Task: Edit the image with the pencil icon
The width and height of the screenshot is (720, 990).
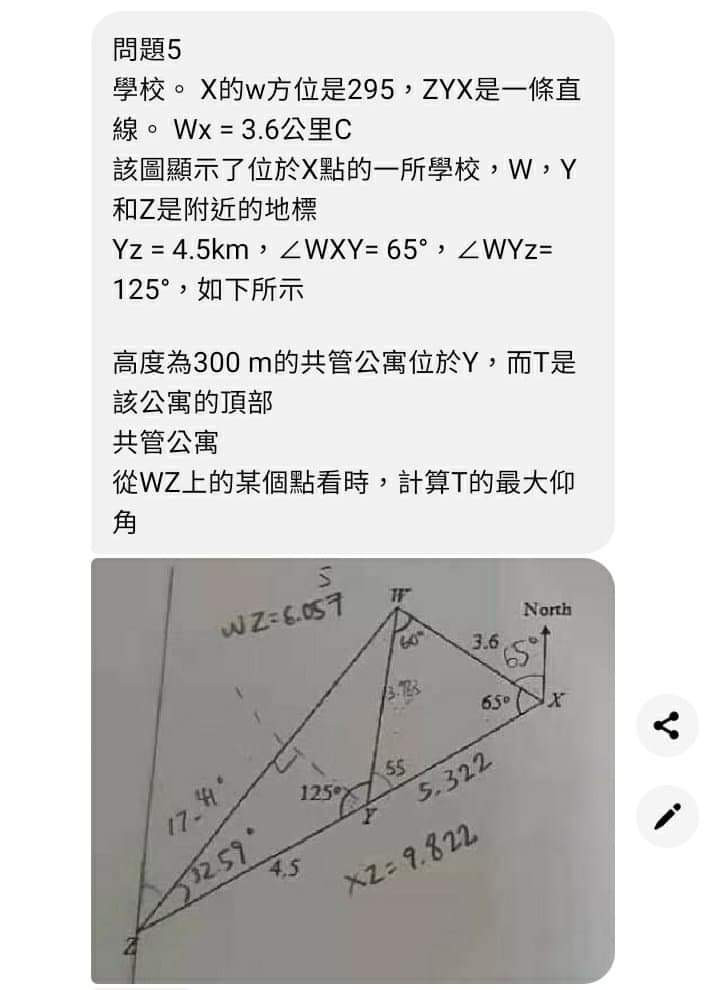Action: (667, 816)
